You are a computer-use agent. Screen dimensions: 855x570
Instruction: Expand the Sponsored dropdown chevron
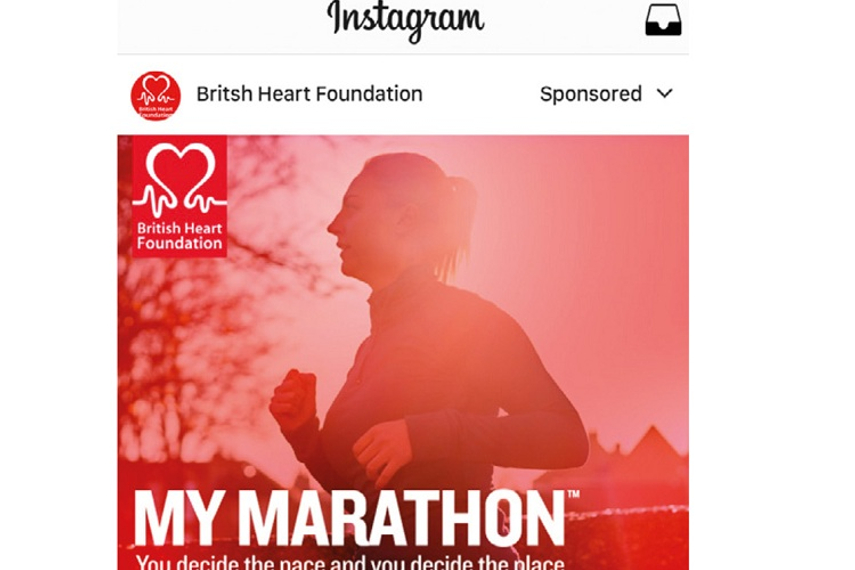(665, 94)
